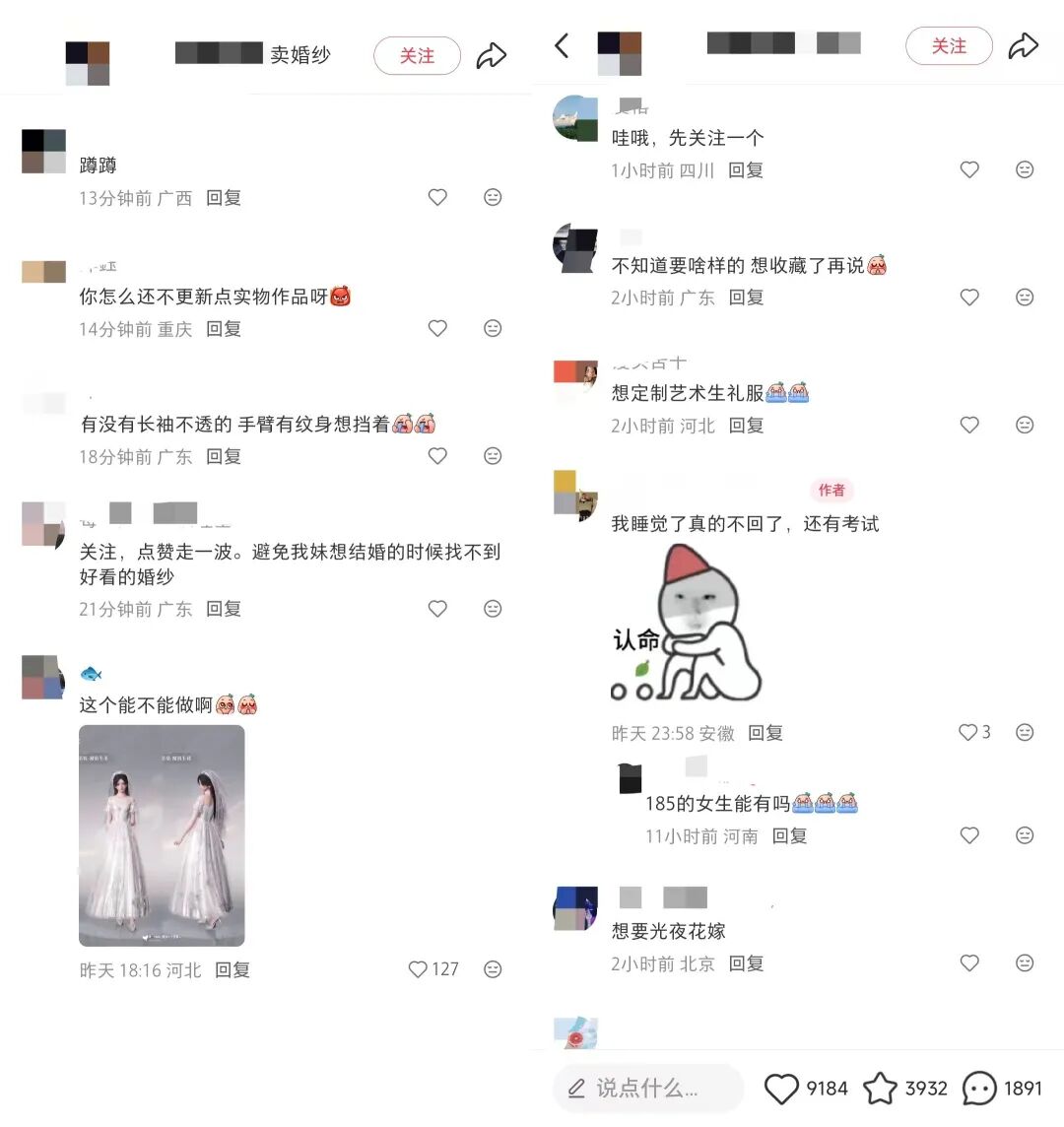Like the post with 9184 likes
The width and height of the screenshot is (1064, 1127).
click(781, 1089)
